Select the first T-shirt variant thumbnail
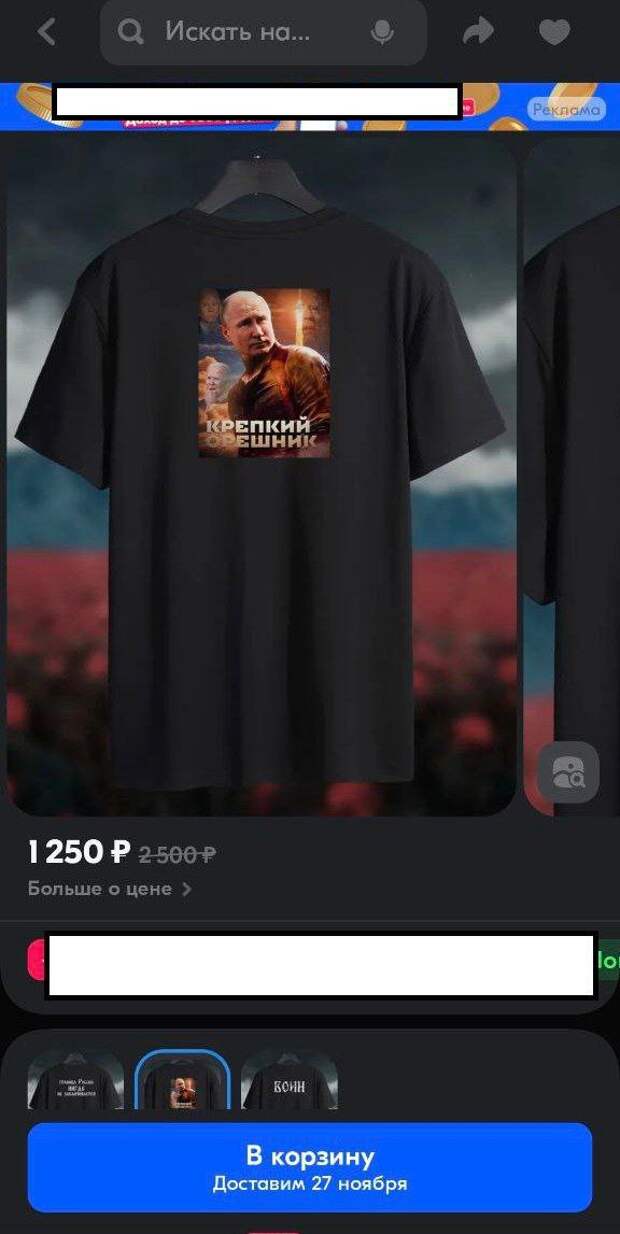 coord(76,1081)
